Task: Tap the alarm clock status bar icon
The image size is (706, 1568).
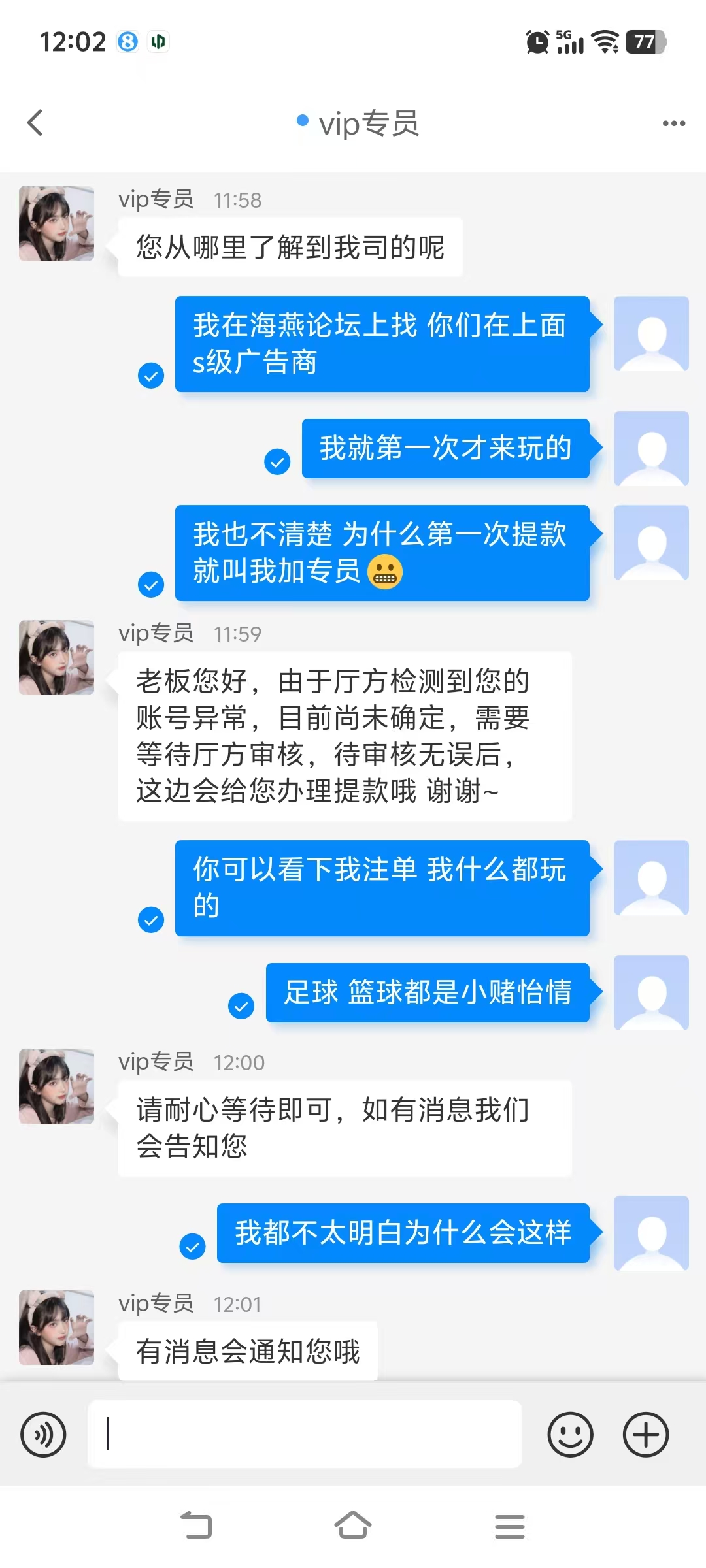Action: pos(536,42)
